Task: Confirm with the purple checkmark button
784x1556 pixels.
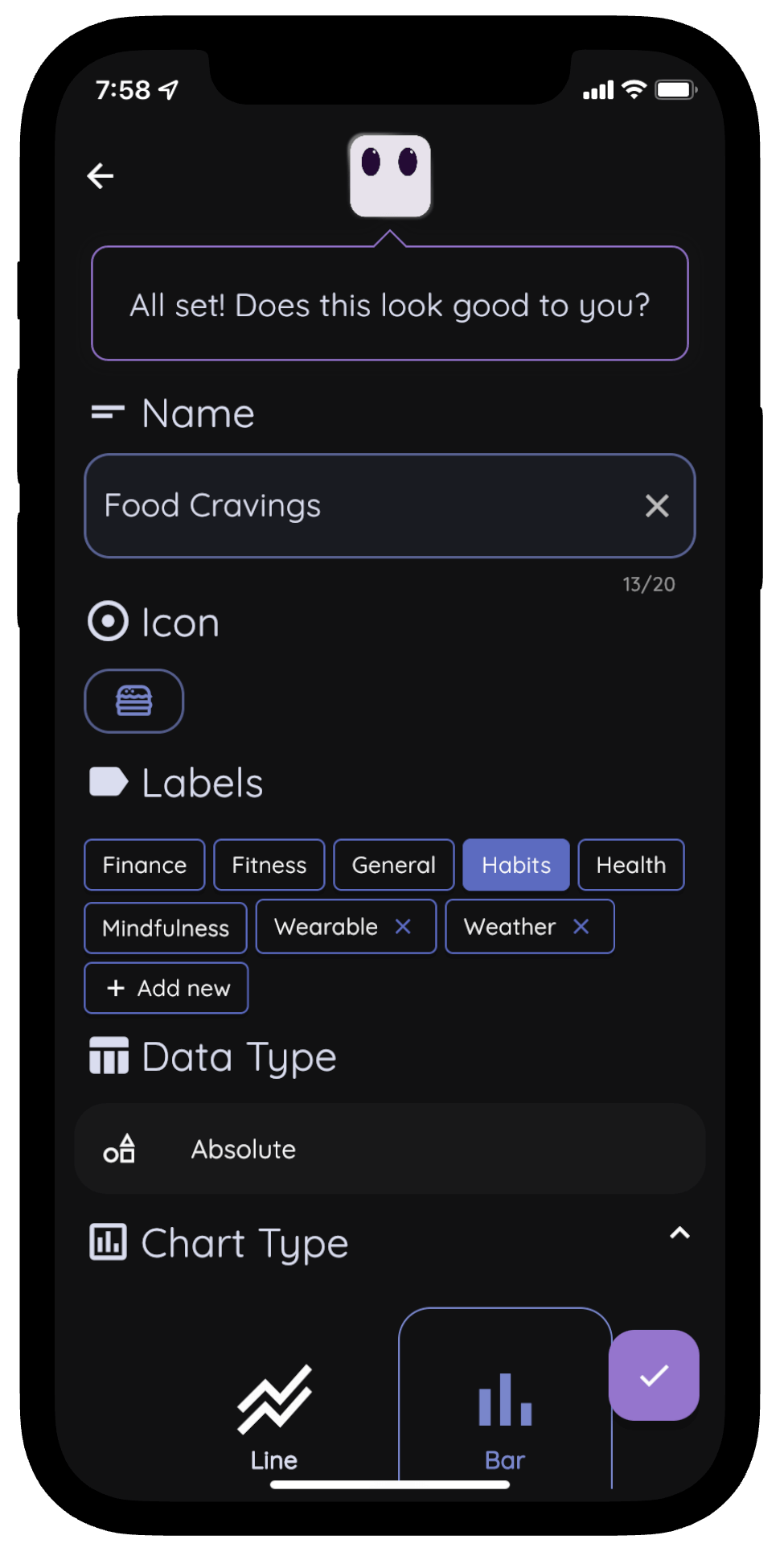Action: click(x=654, y=1374)
